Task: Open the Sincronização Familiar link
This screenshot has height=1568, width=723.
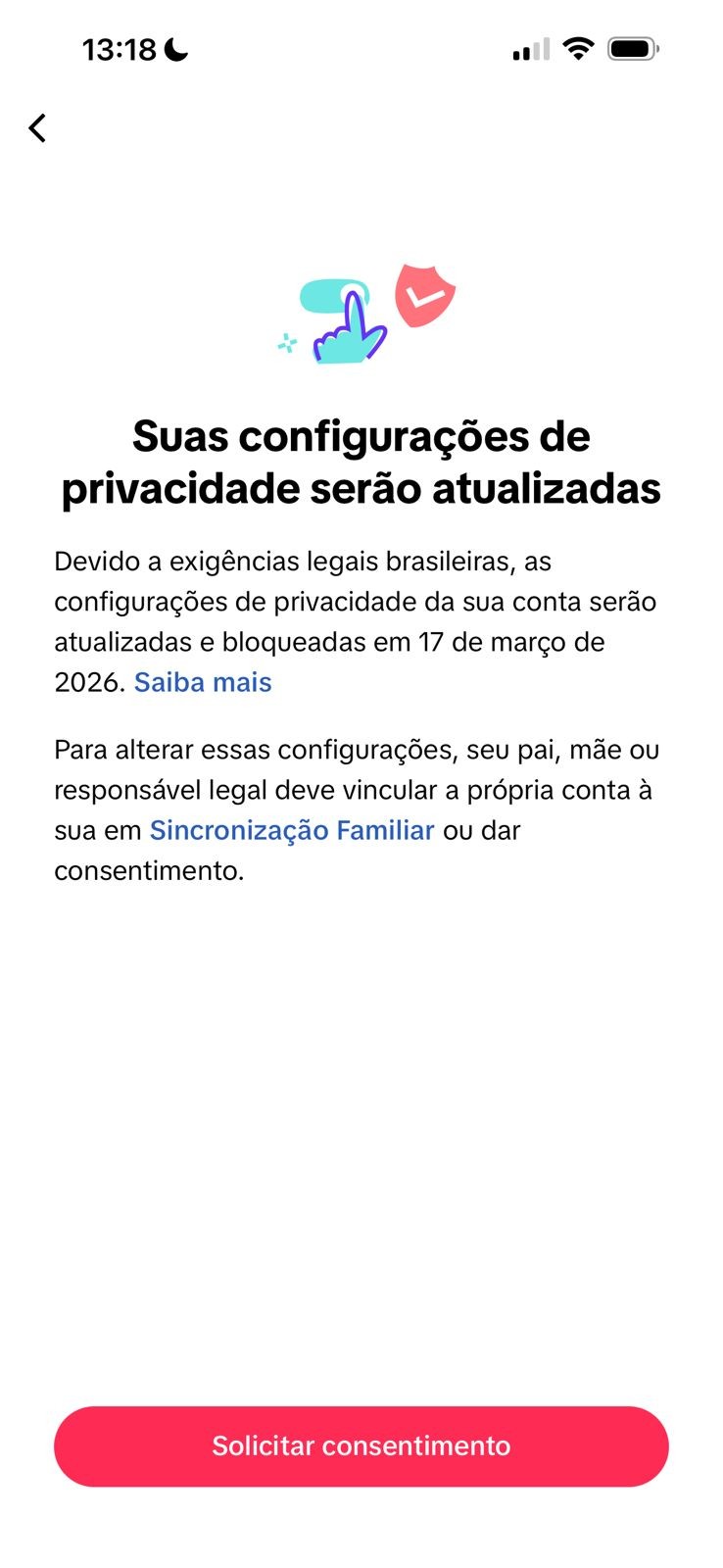Action: tap(291, 830)
